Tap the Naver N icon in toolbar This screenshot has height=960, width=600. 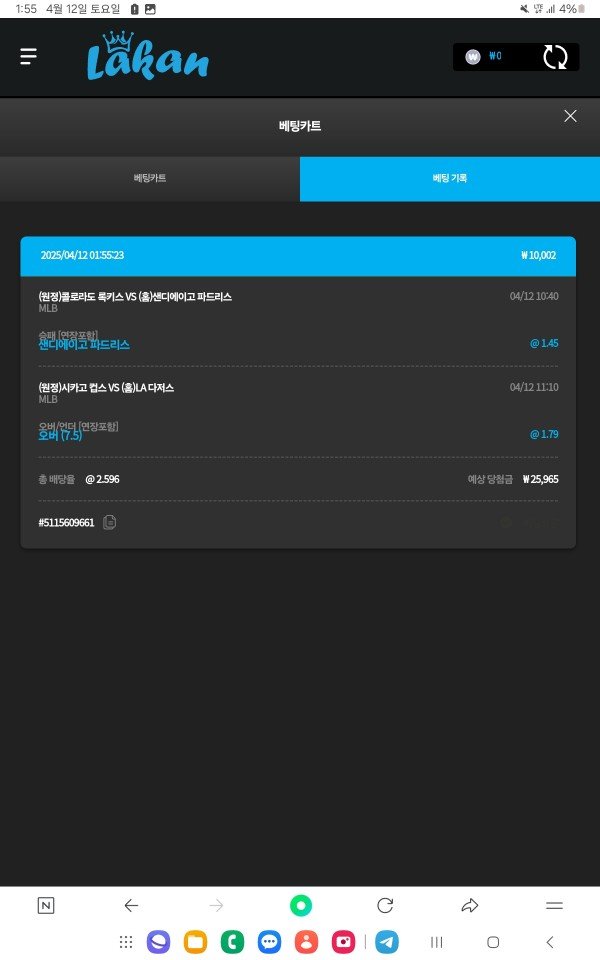click(x=46, y=905)
